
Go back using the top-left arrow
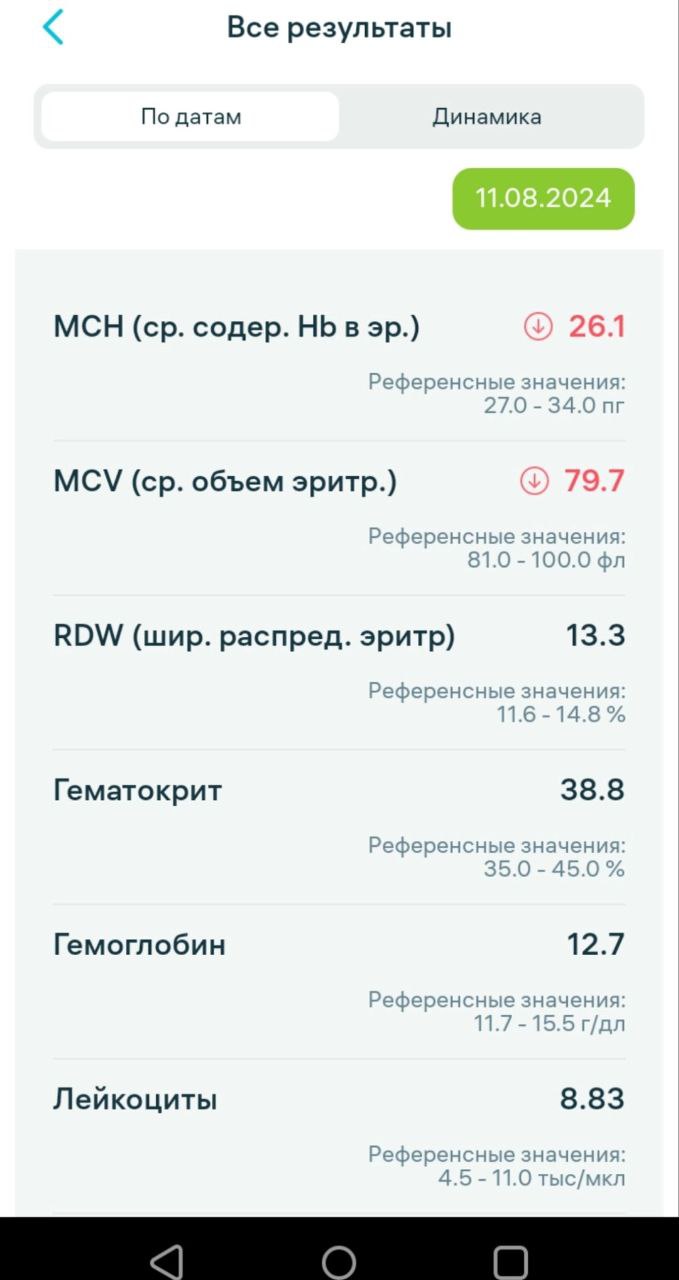tap(53, 27)
